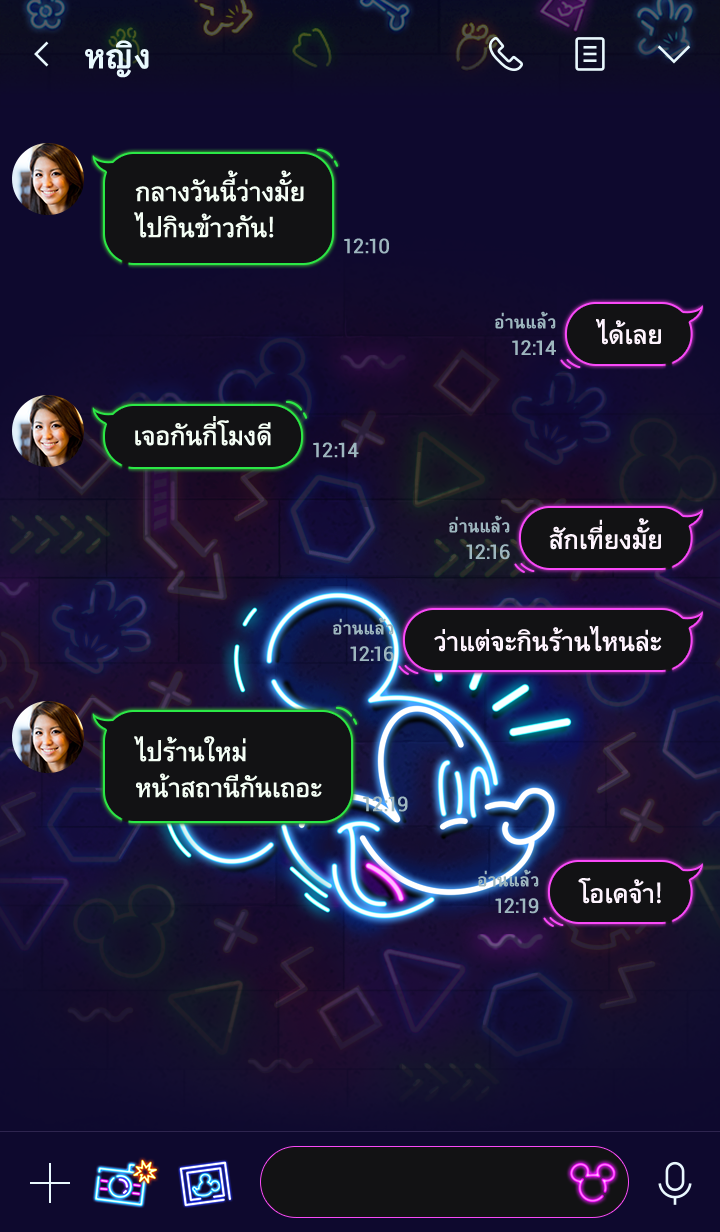Select the avatar beside "ไปร้านใหม่" message

[x=48, y=737]
